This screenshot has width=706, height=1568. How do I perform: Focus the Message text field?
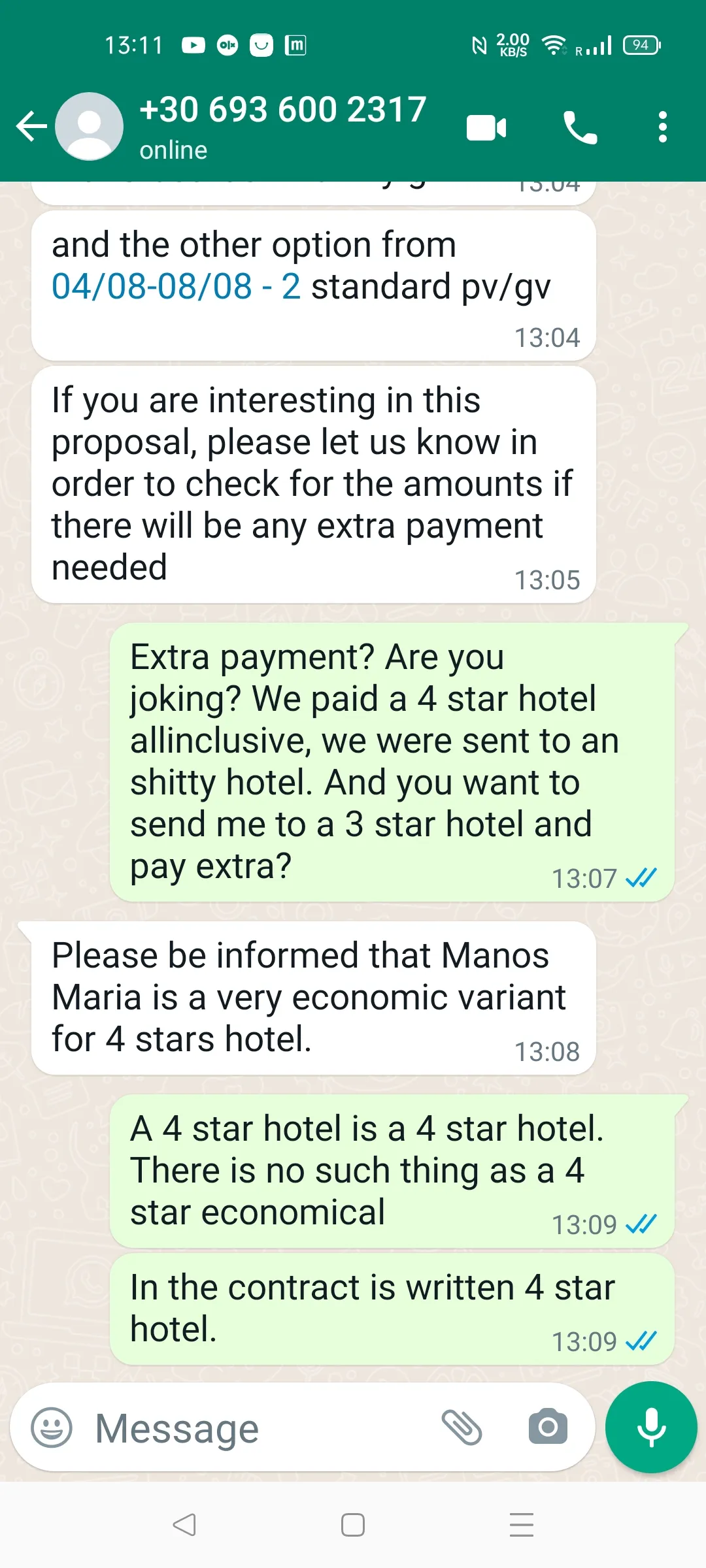261,1429
